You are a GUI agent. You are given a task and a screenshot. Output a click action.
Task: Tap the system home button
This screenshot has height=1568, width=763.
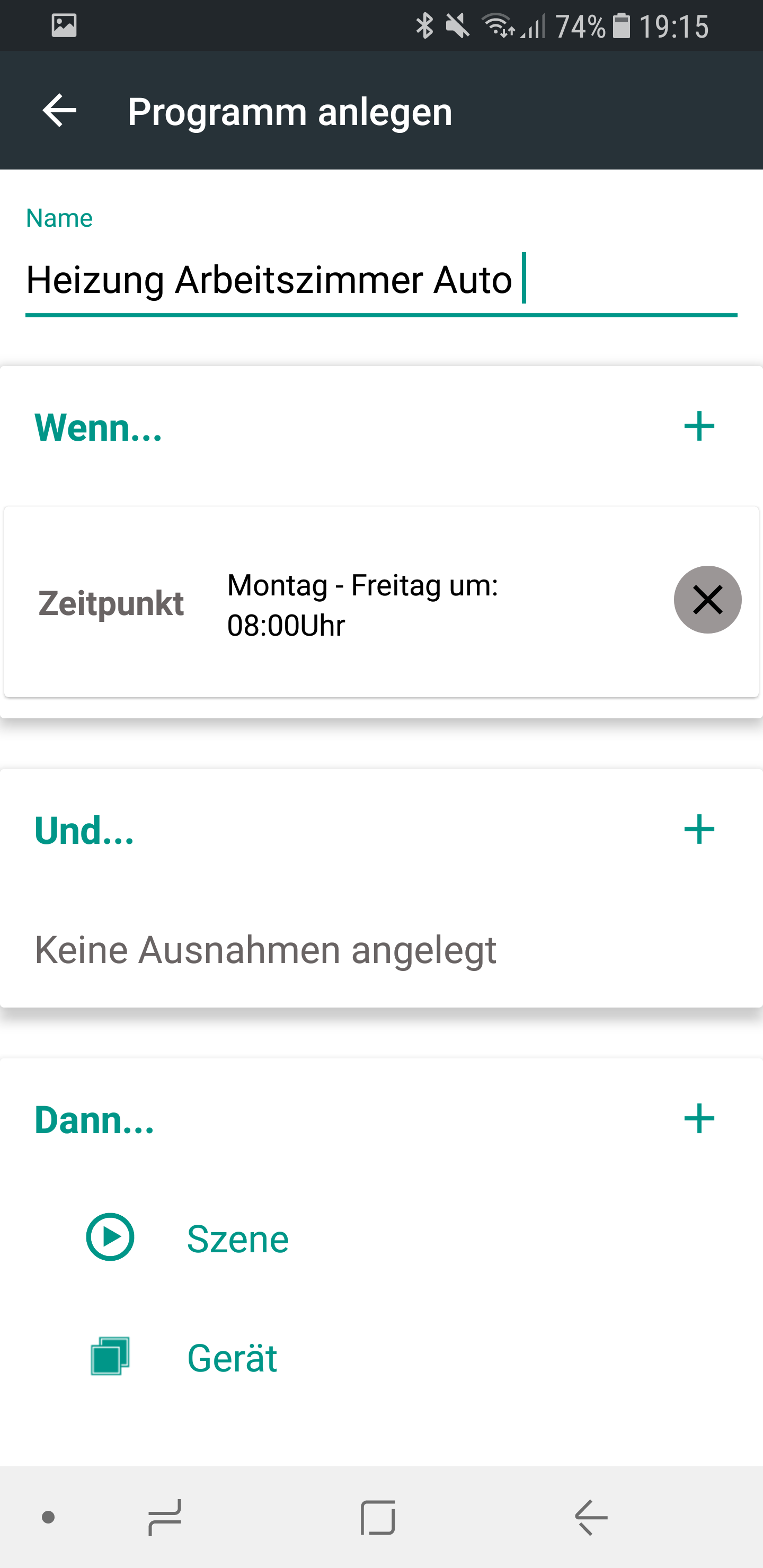(378, 1517)
